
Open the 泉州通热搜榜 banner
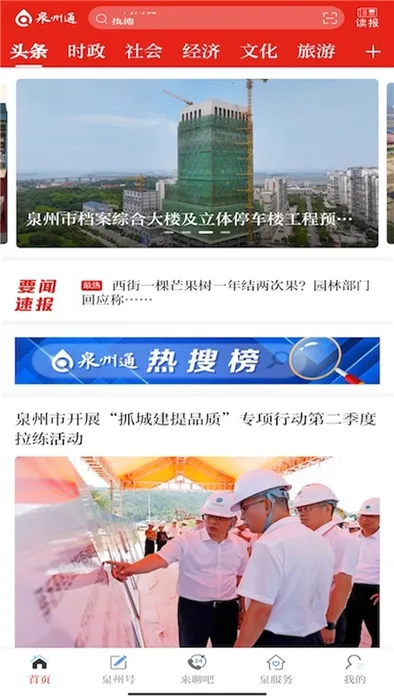(197, 361)
